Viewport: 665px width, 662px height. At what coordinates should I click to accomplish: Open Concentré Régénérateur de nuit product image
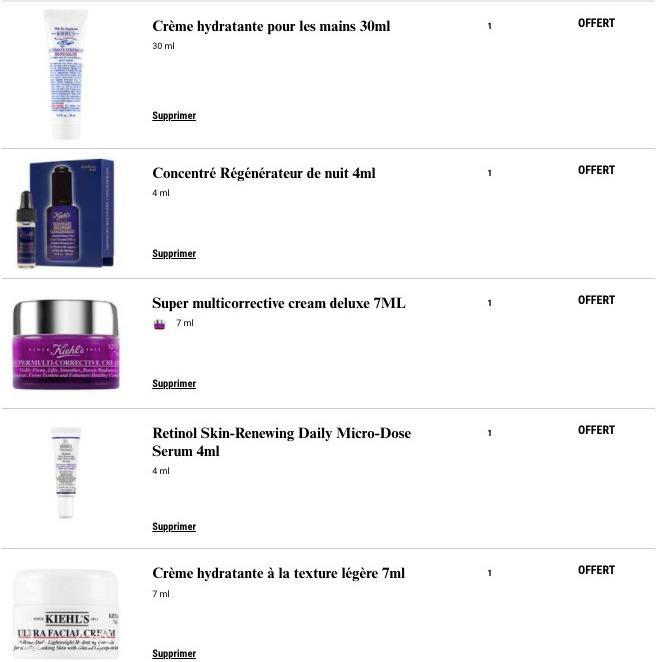tap(65, 213)
